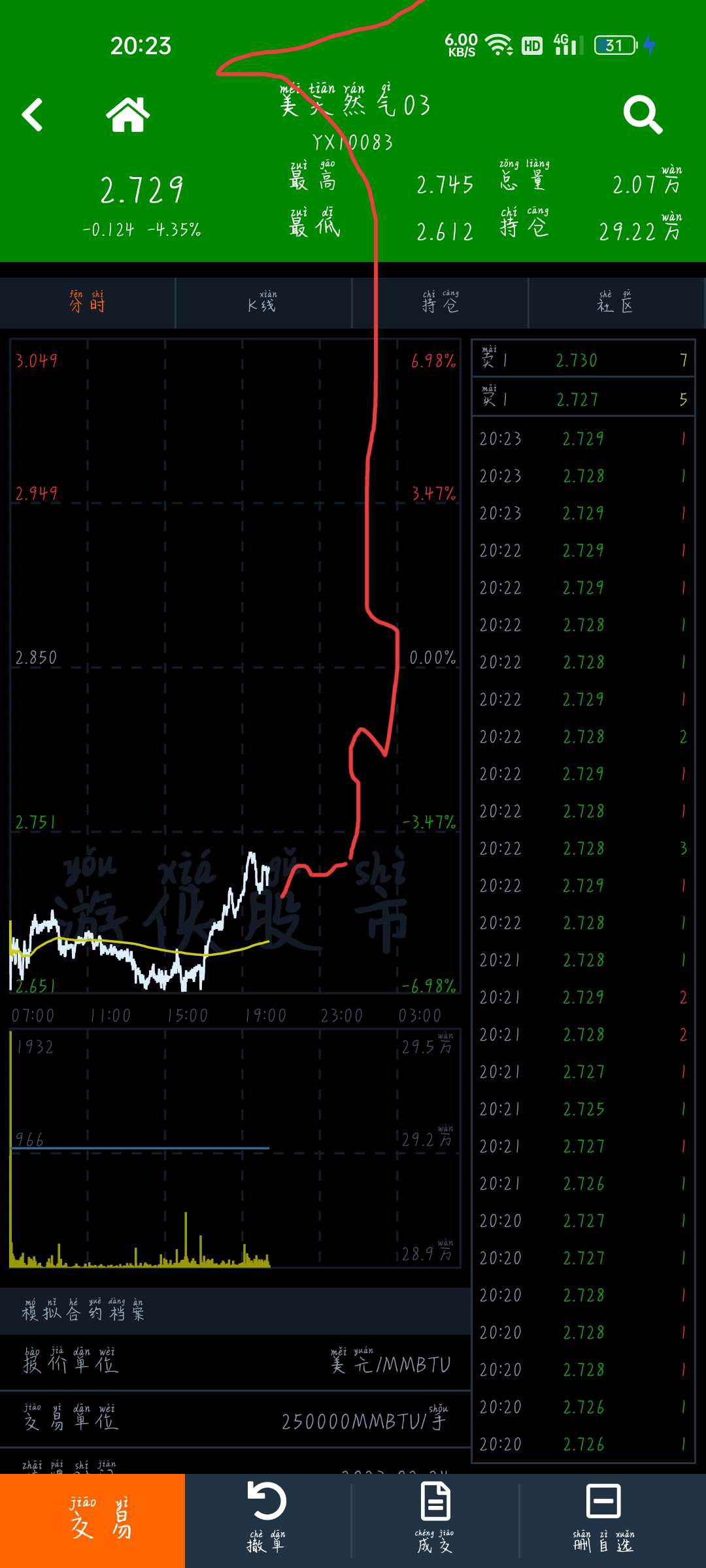The image size is (706, 1568).
Task: Switch to the 分时 tab
Action: (x=88, y=302)
